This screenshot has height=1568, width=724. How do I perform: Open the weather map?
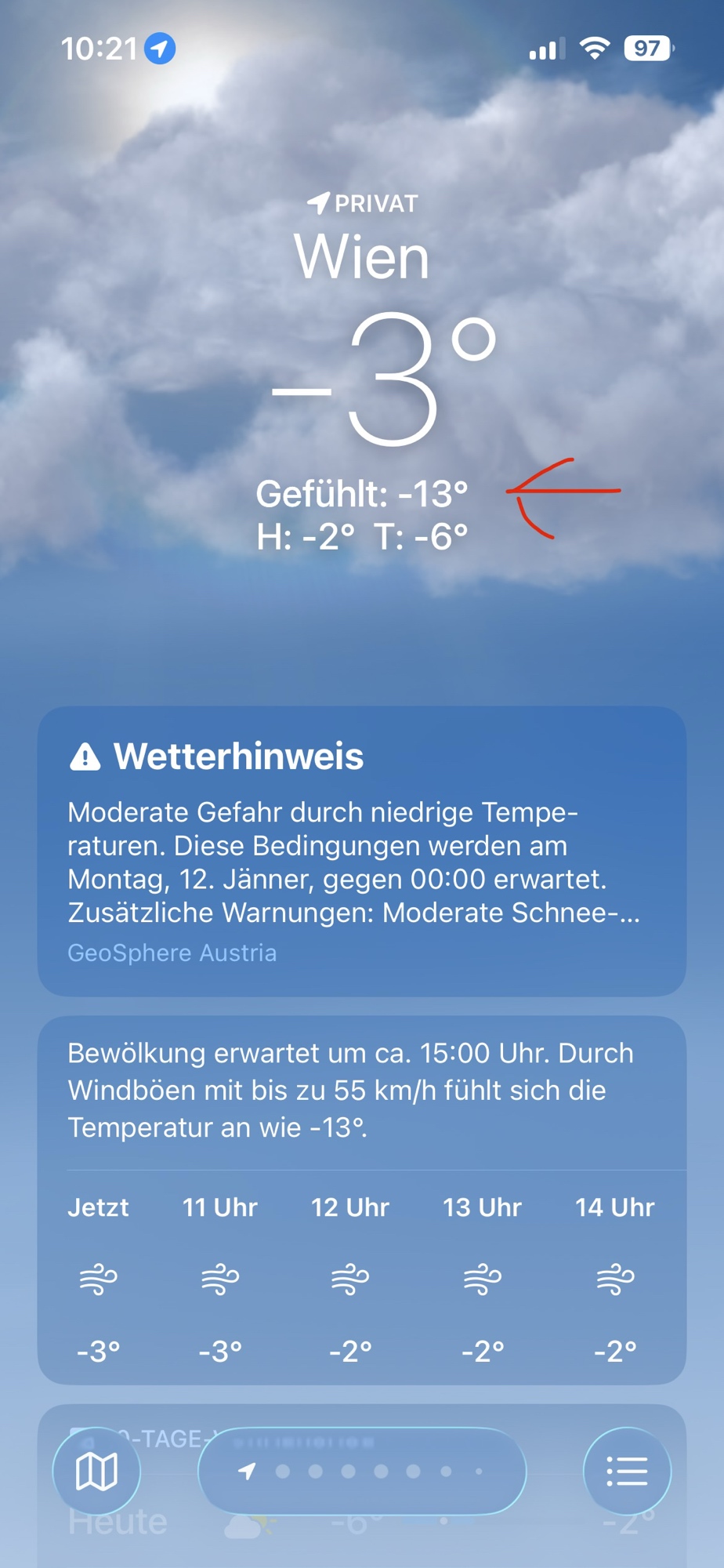click(96, 1471)
